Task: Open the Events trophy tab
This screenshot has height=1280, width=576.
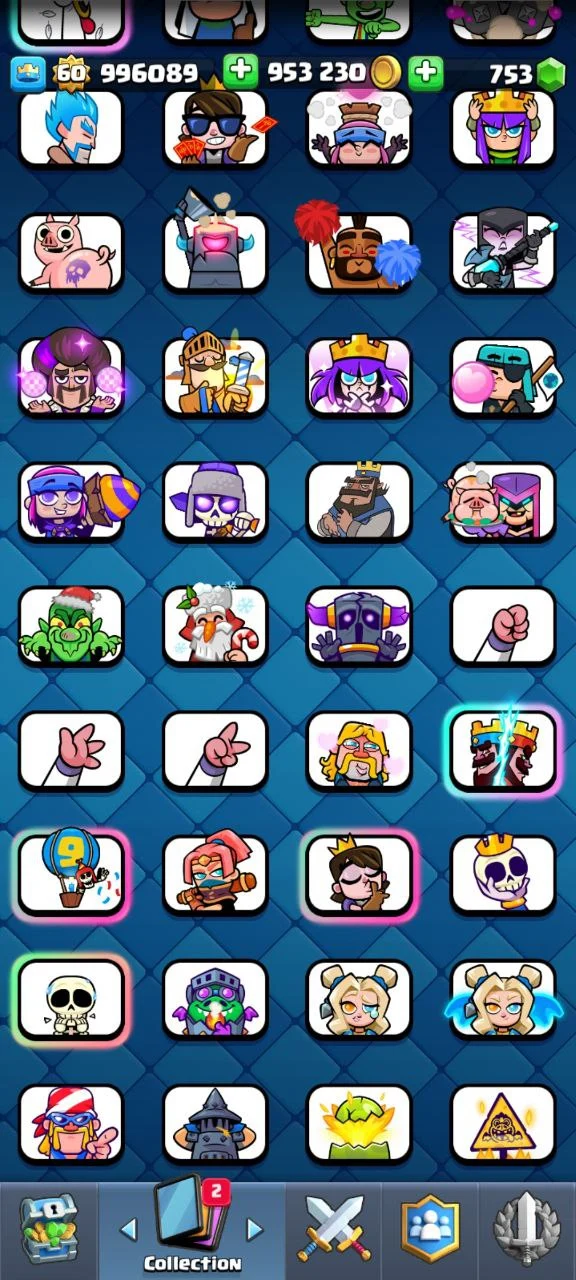Action: click(x=527, y=1227)
